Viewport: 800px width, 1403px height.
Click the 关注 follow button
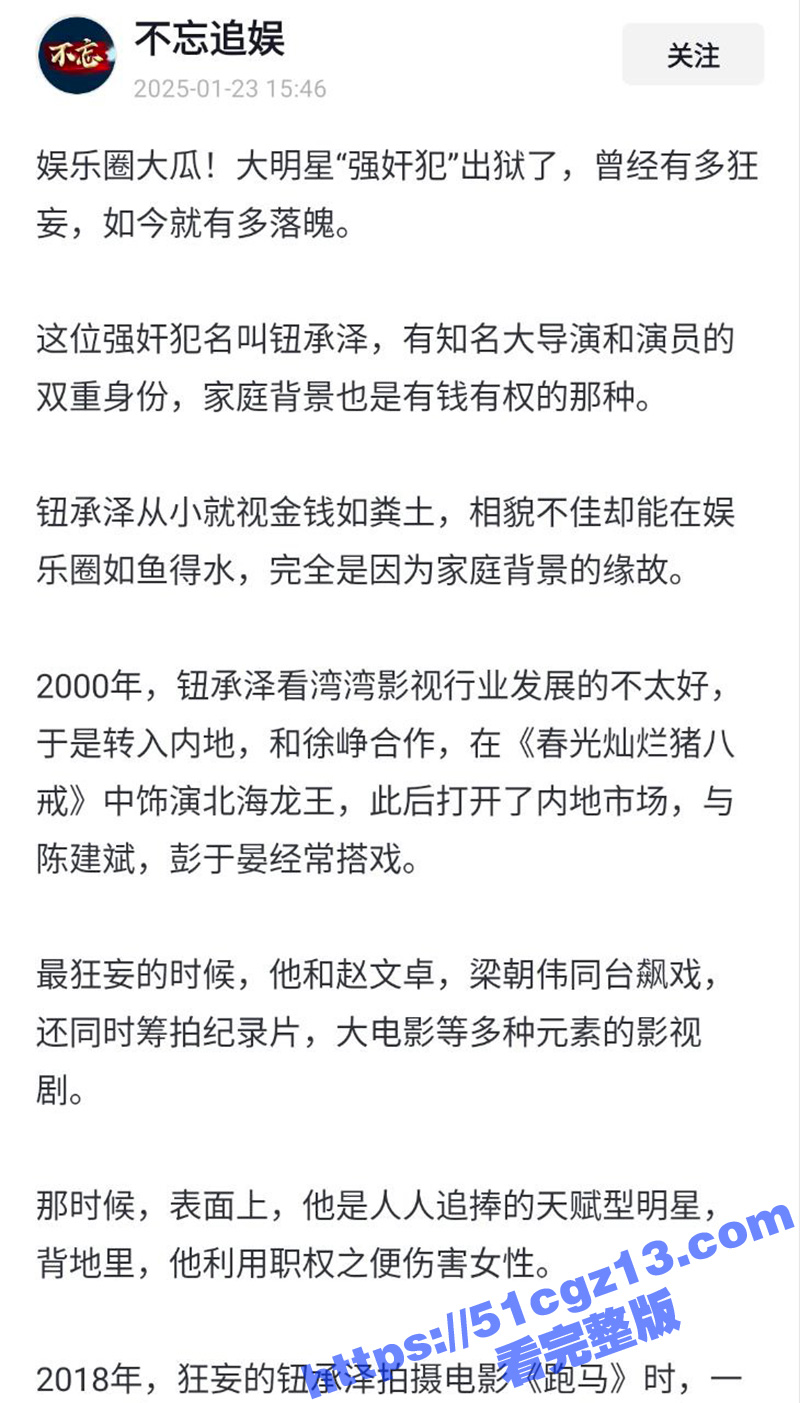tap(693, 57)
